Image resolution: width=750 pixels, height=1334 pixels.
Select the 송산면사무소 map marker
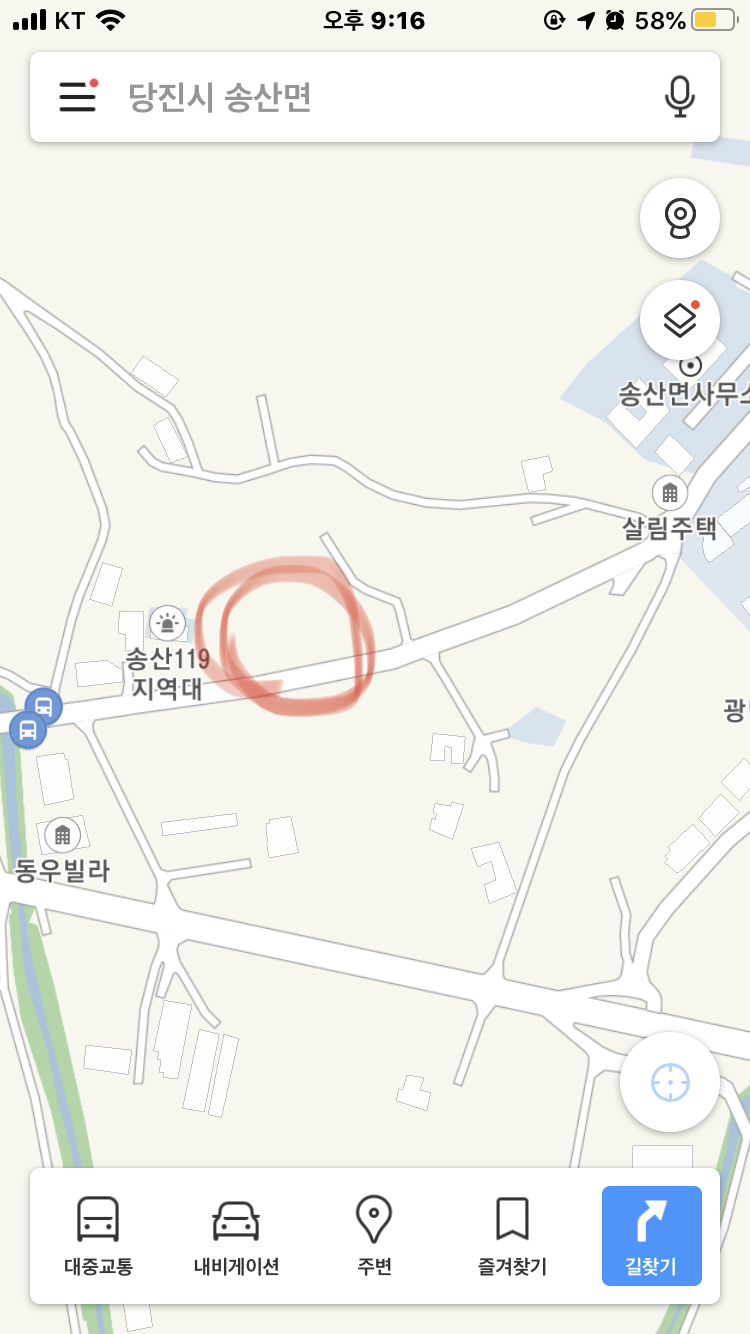[690, 366]
